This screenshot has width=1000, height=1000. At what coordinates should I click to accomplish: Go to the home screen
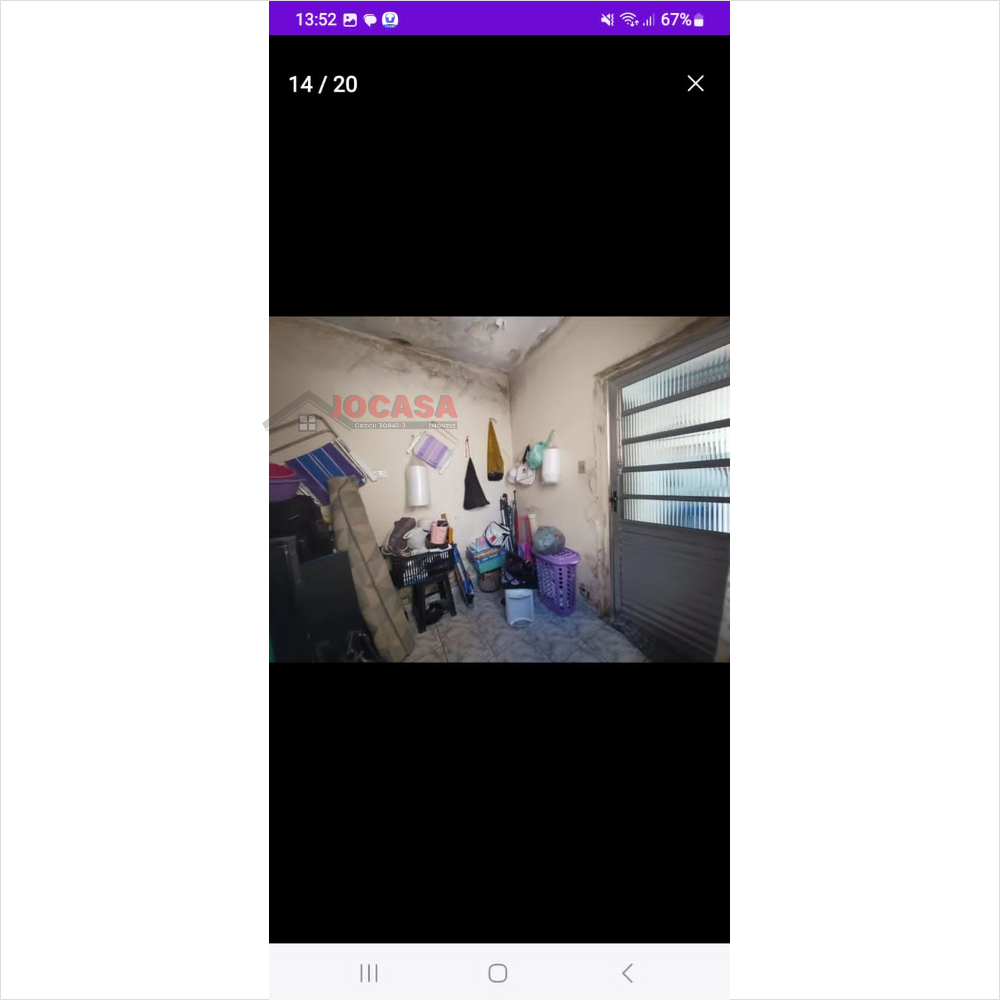pos(498,973)
